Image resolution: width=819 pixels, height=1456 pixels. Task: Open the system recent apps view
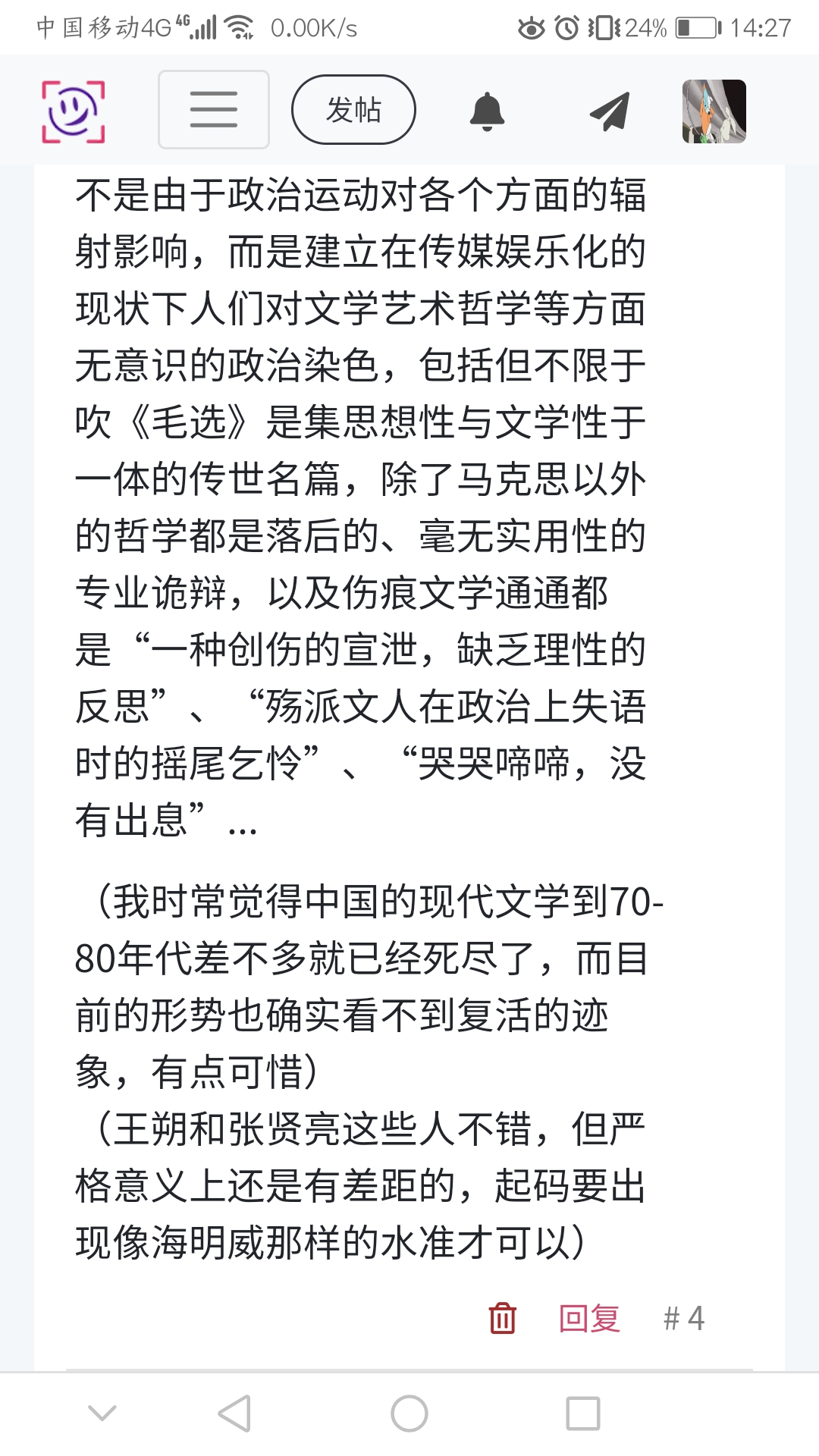[582, 1414]
